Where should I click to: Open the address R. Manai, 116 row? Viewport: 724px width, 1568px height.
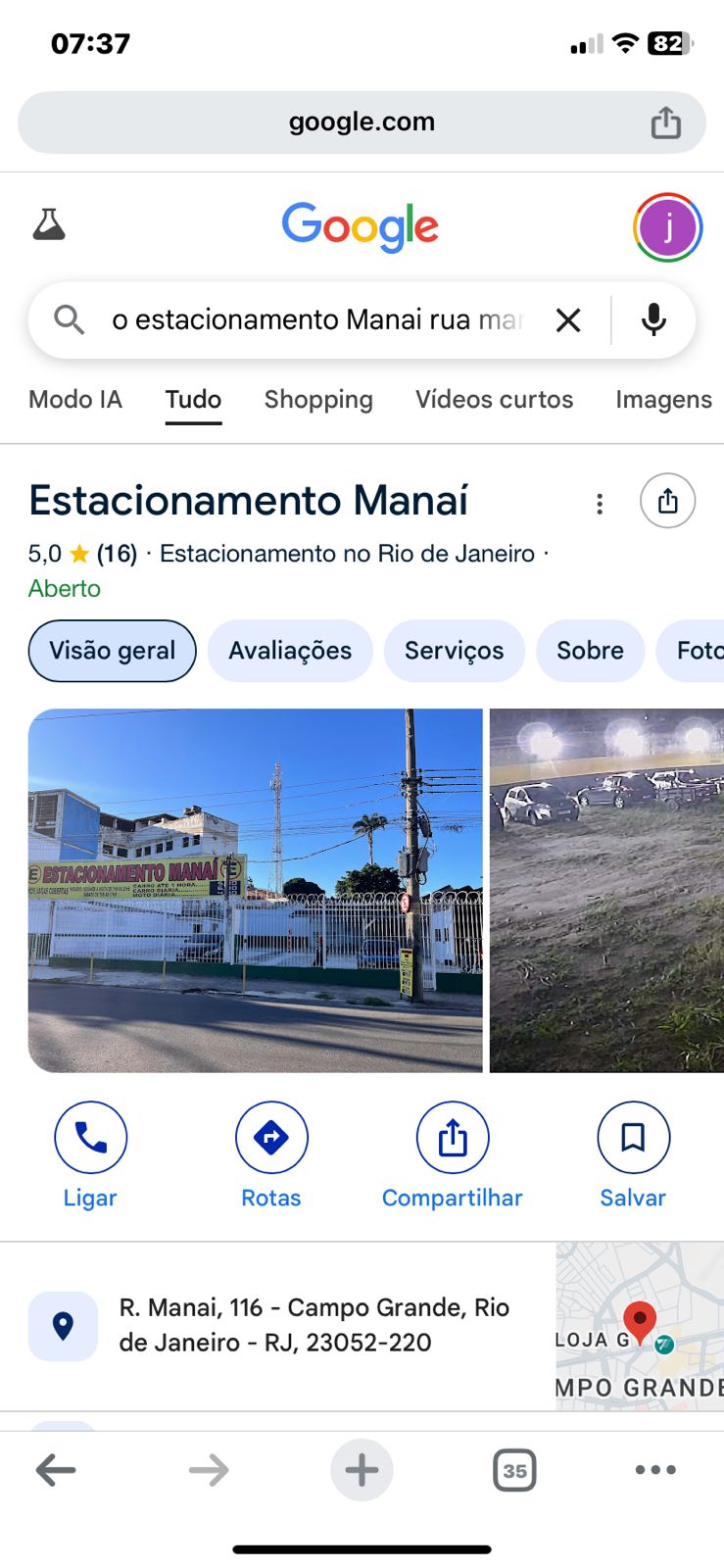[x=314, y=1325]
